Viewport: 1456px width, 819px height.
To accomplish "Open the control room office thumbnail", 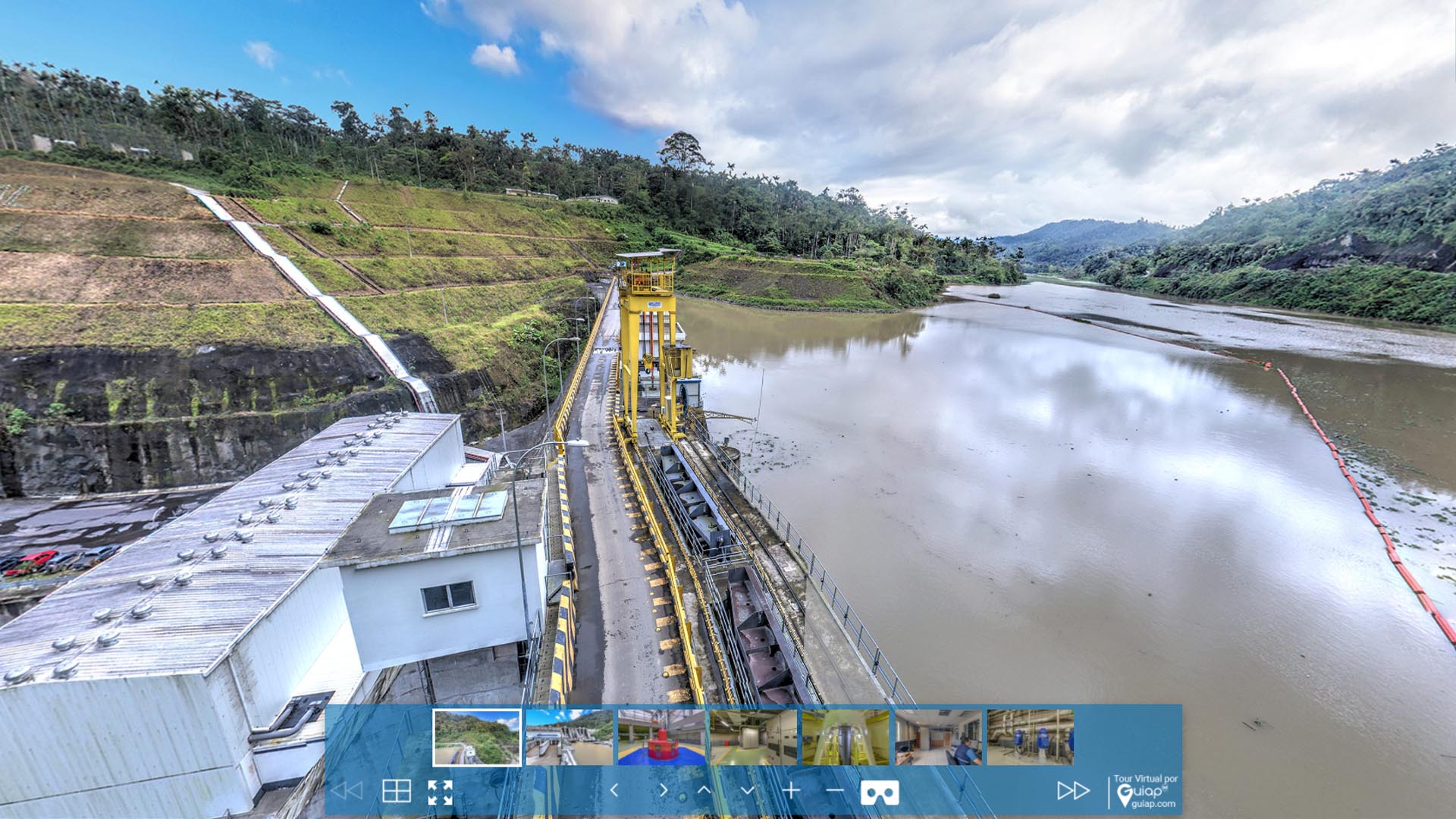I will pos(938,737).
